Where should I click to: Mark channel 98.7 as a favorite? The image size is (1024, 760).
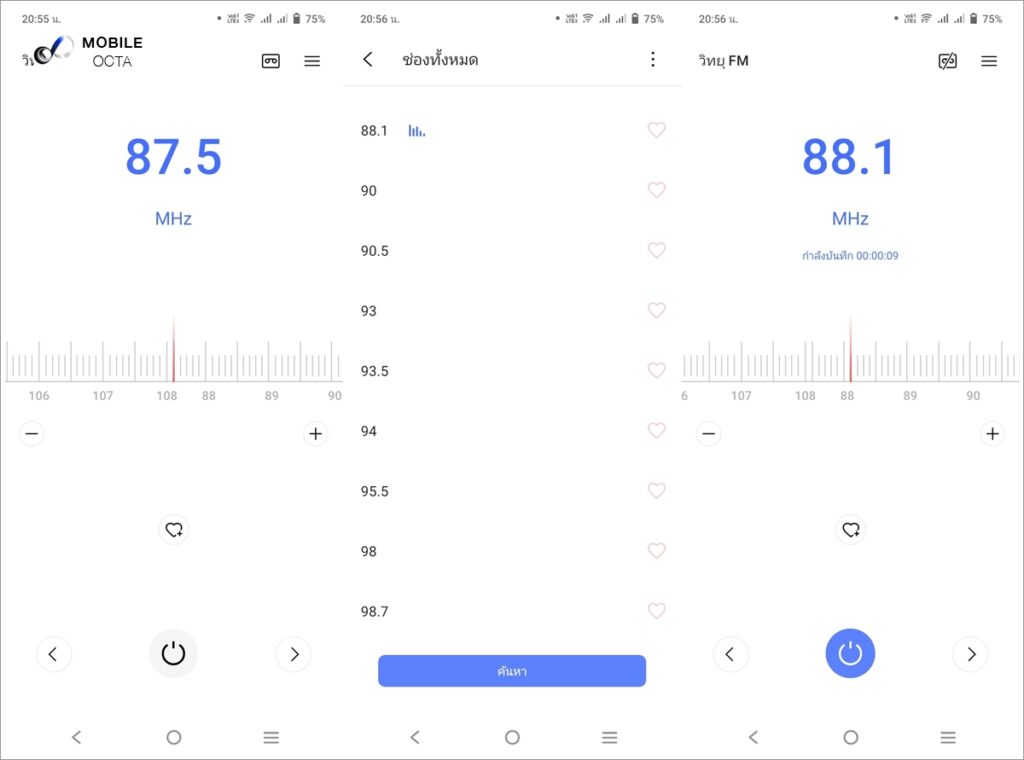[656, 611]
